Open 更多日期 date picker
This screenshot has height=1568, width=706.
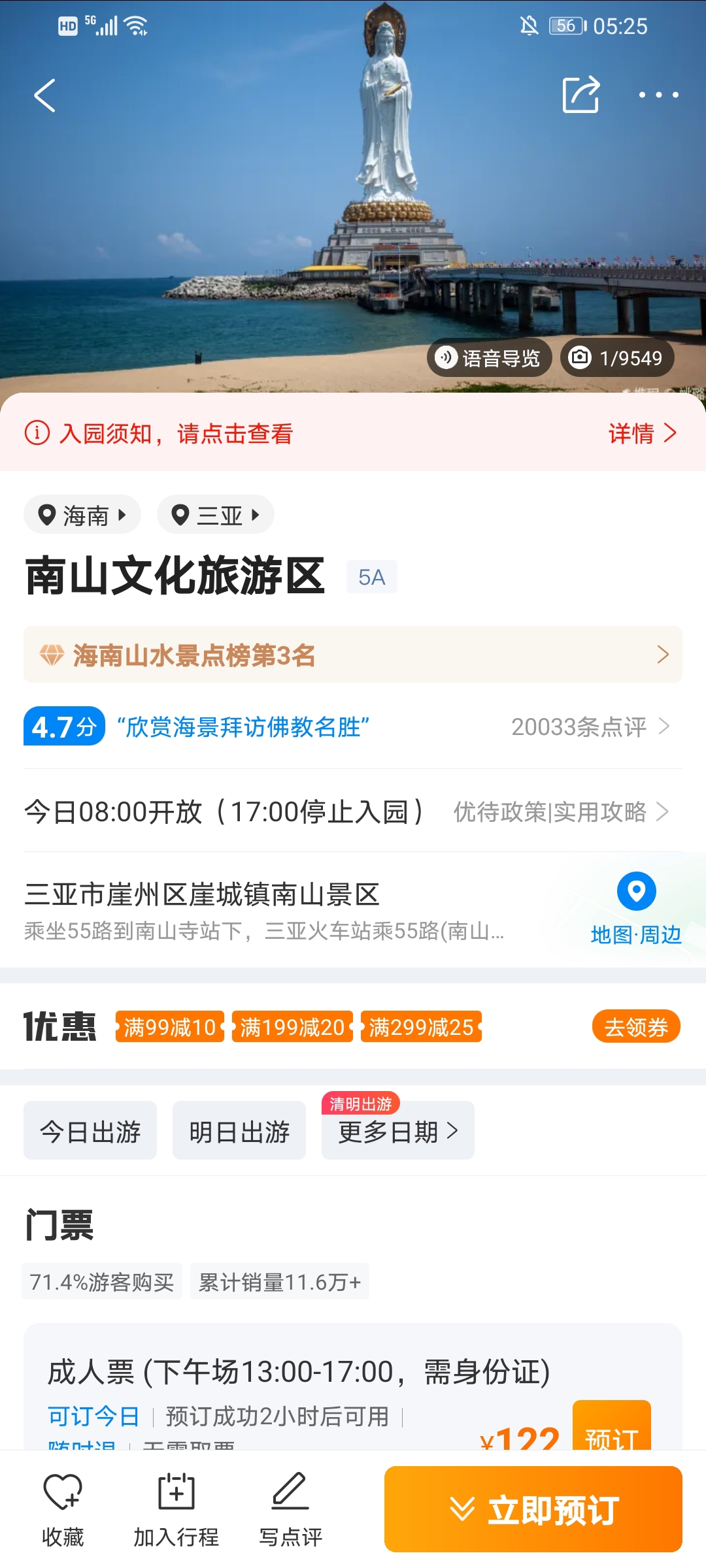(x=397, y=1131)
